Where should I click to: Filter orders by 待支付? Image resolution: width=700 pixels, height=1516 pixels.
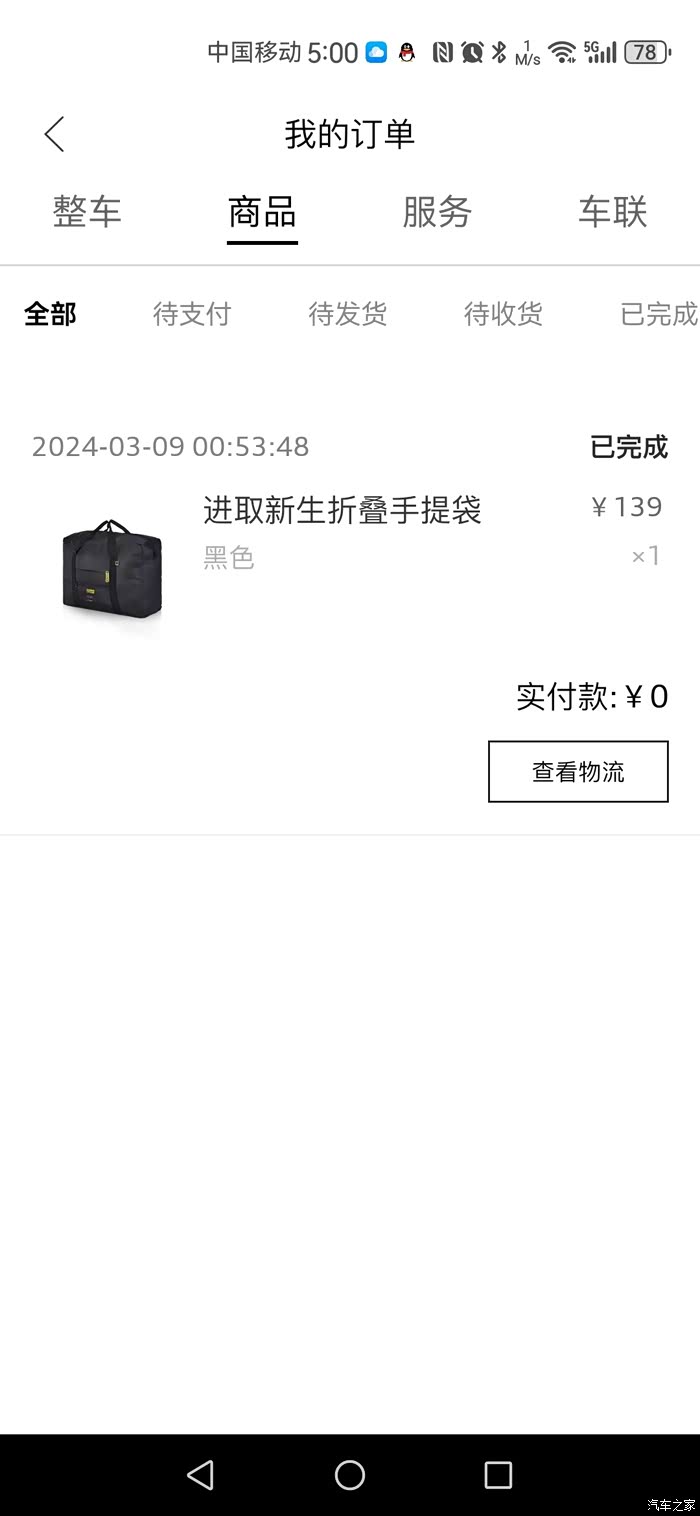192,314
